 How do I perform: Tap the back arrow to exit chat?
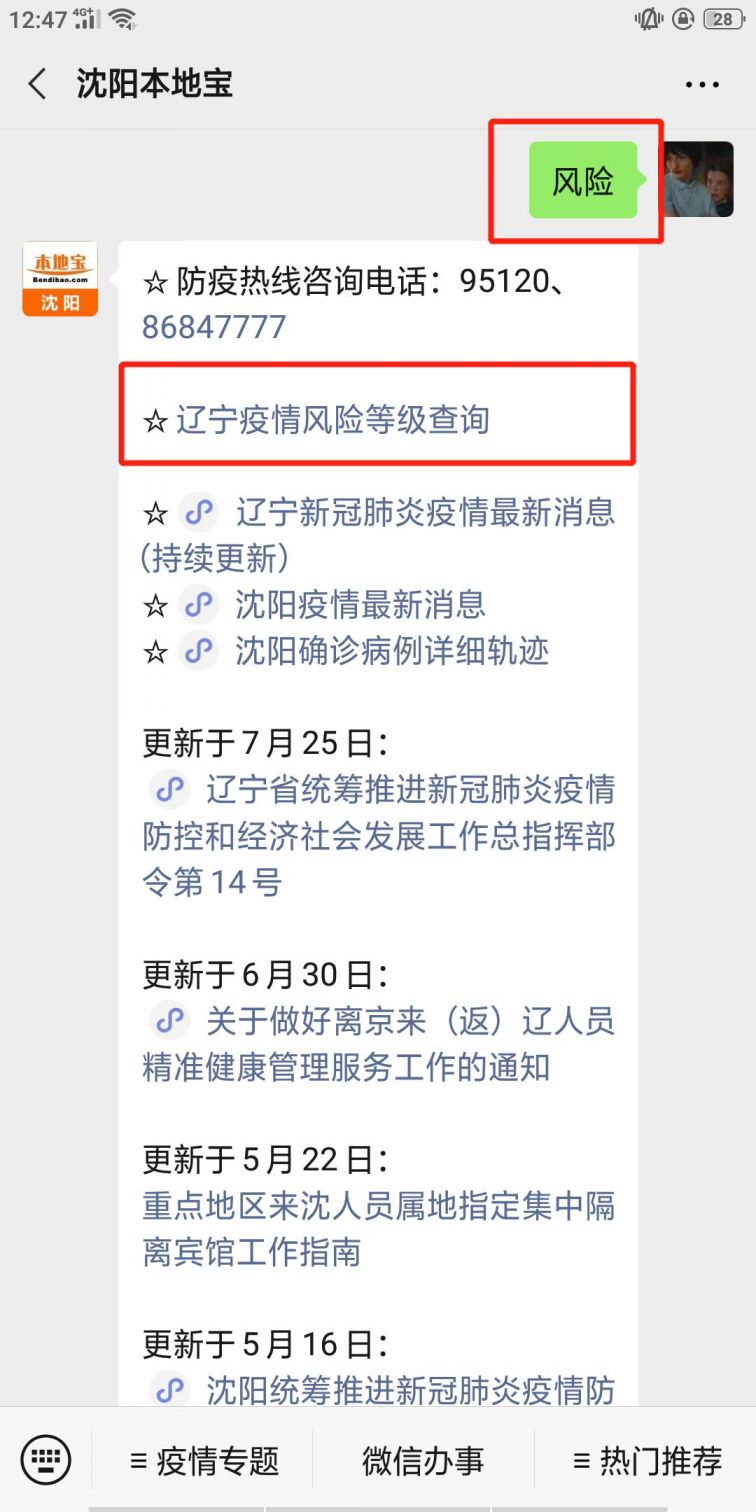pos(36,84)
